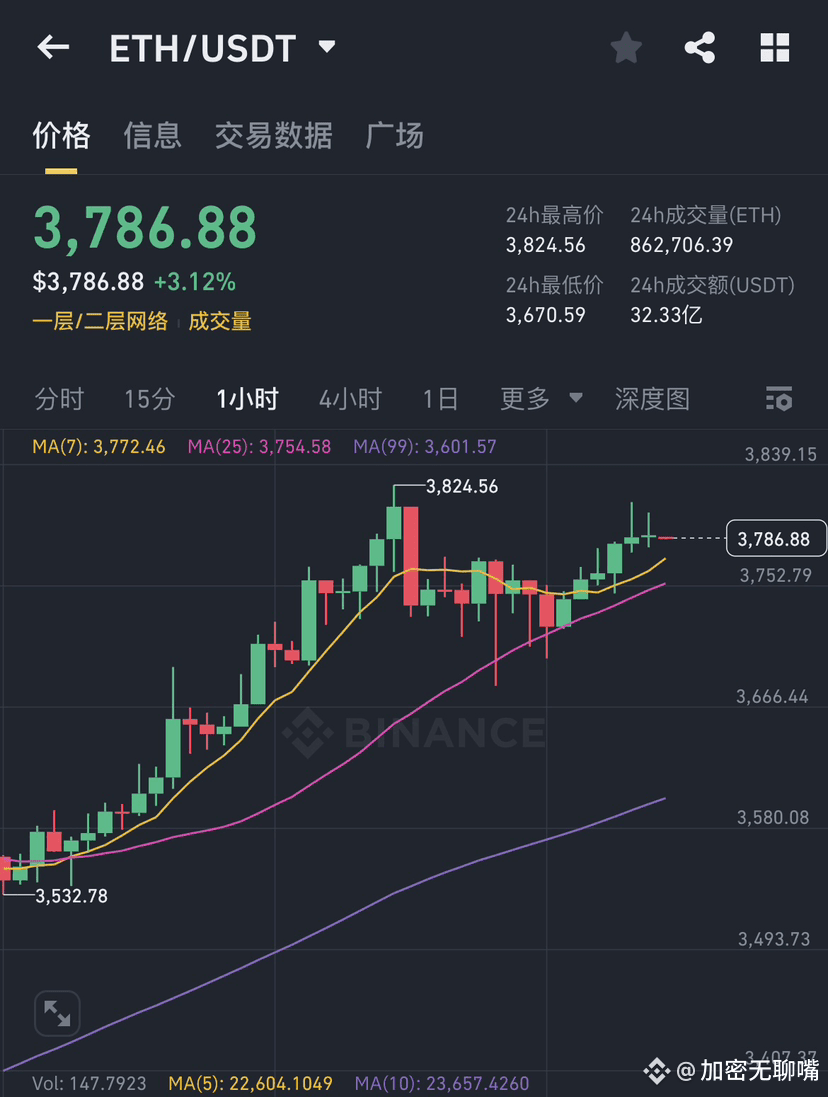Viewport: 828px width, 1097px height.
Task: Open the 一层/二层网络 tag
Action: (100, 321)
